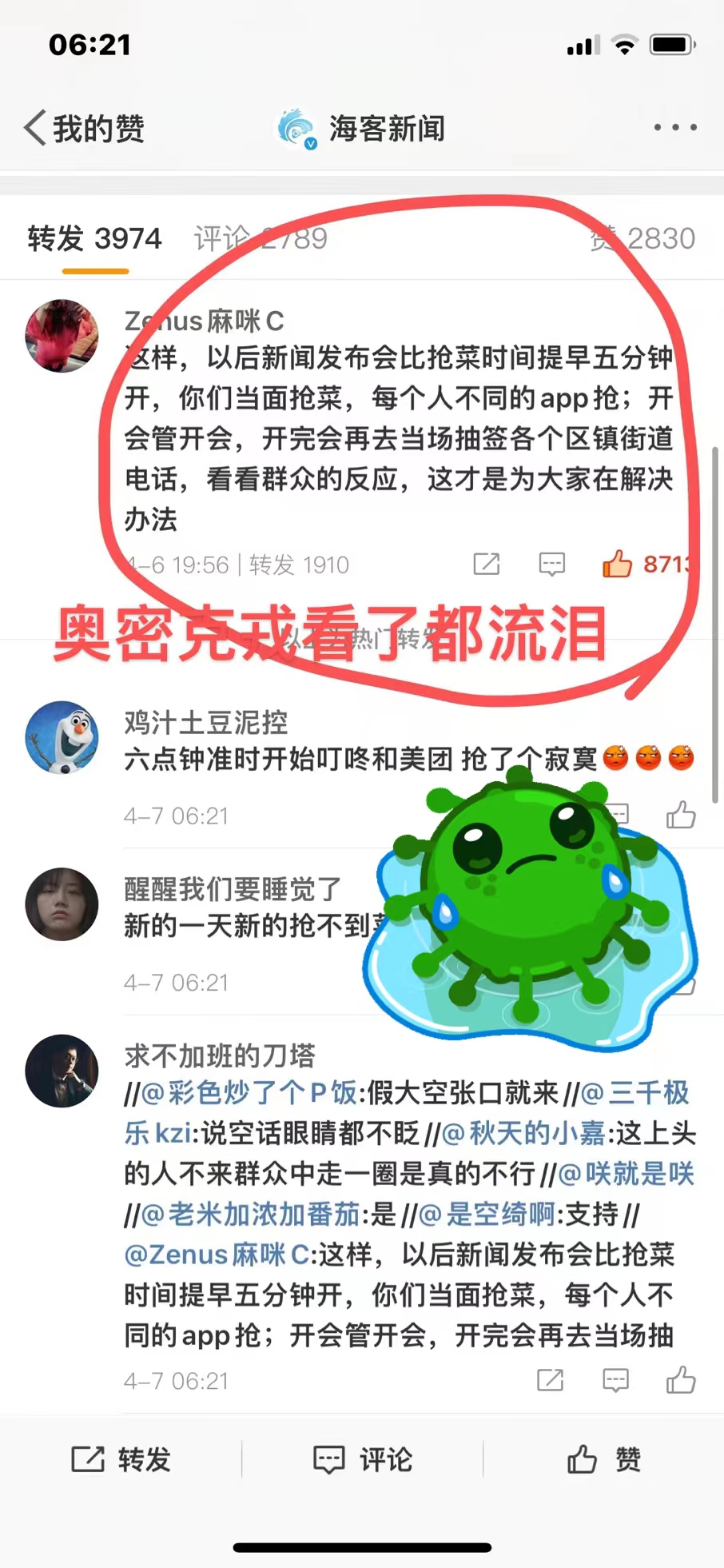Open the three-dot overflow menu

click(675, 127)
